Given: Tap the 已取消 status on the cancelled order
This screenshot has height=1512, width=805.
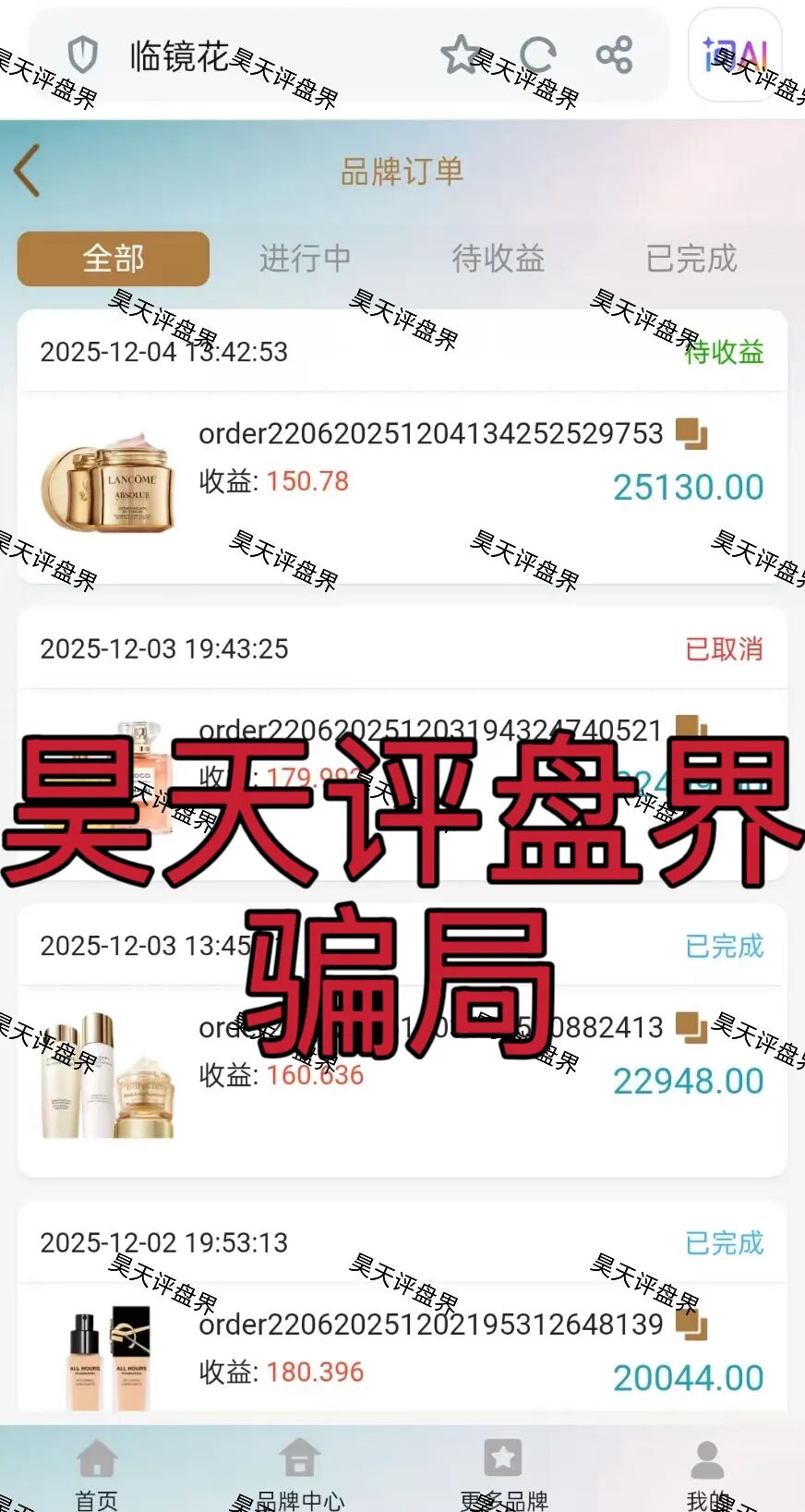Looking at the screenshot, I should point(727,650).
